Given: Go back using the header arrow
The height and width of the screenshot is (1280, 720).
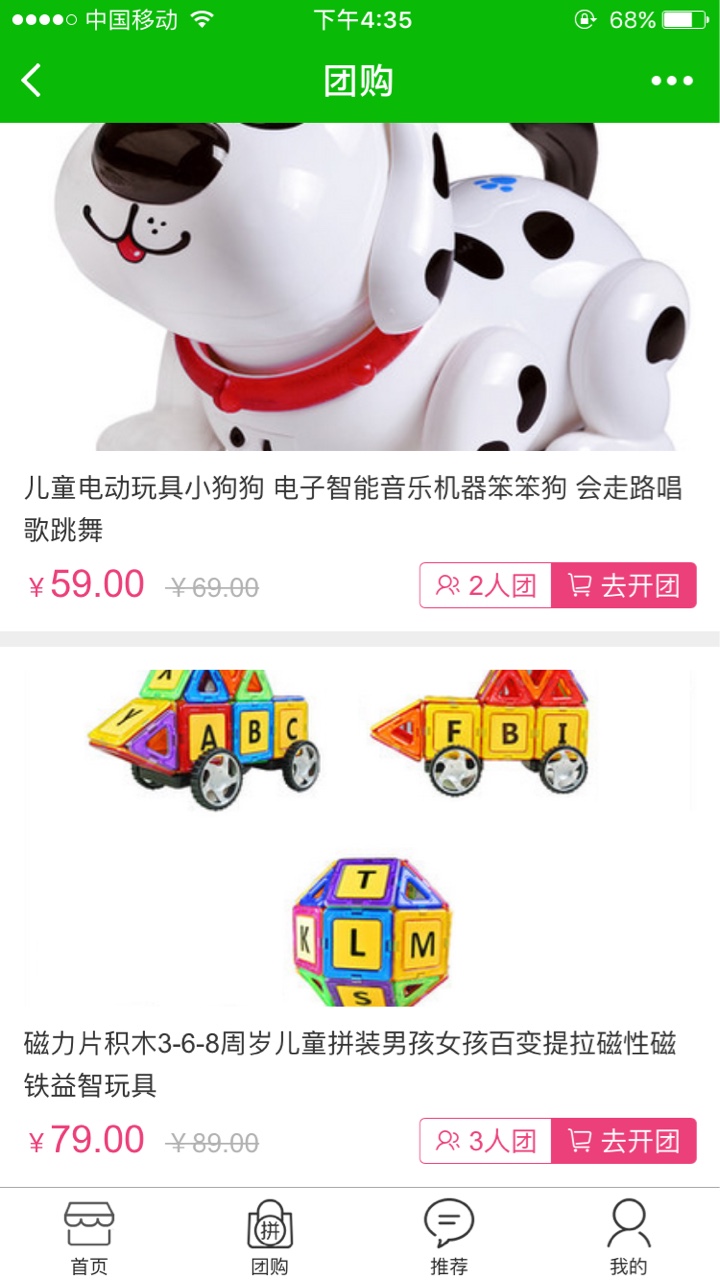Looking at the screenshot, I should tap(32, 80).
